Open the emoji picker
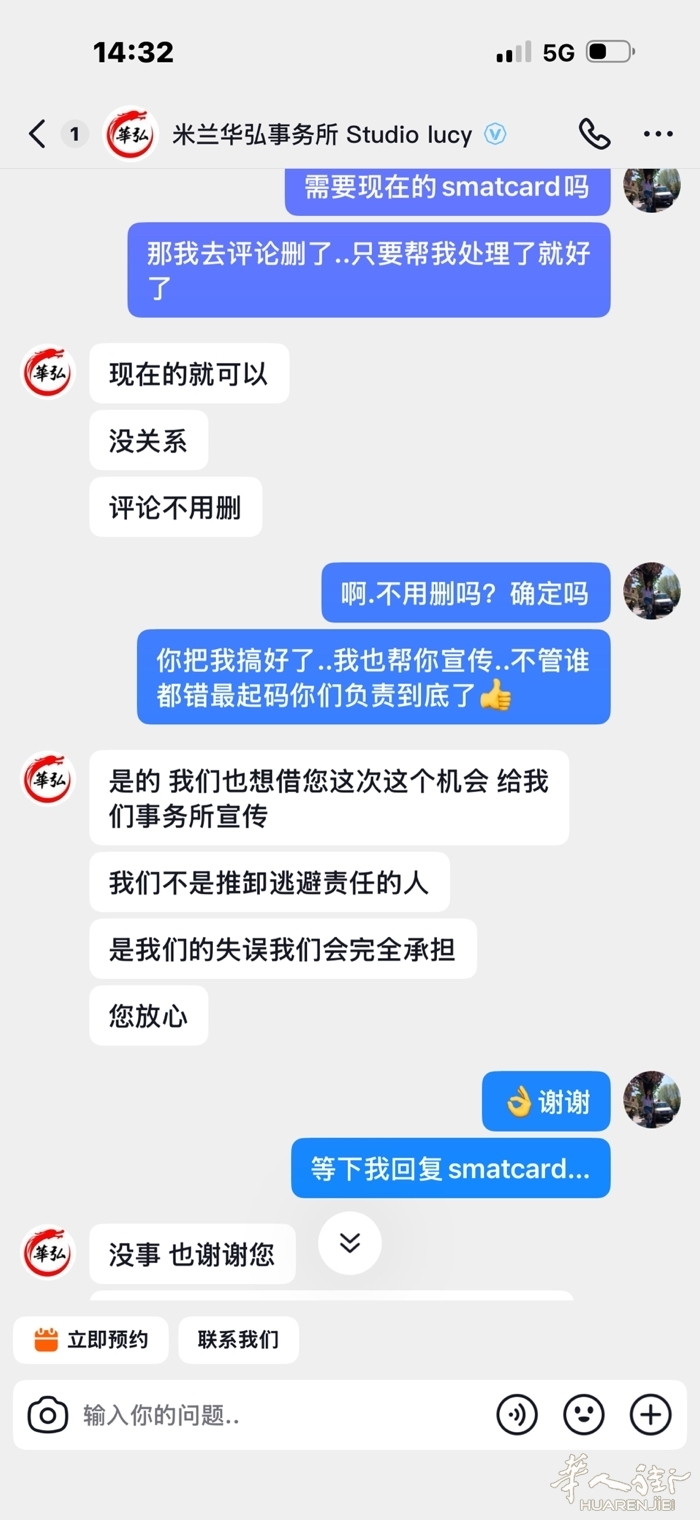700x1520 pixels. [x=584, y=1415]
